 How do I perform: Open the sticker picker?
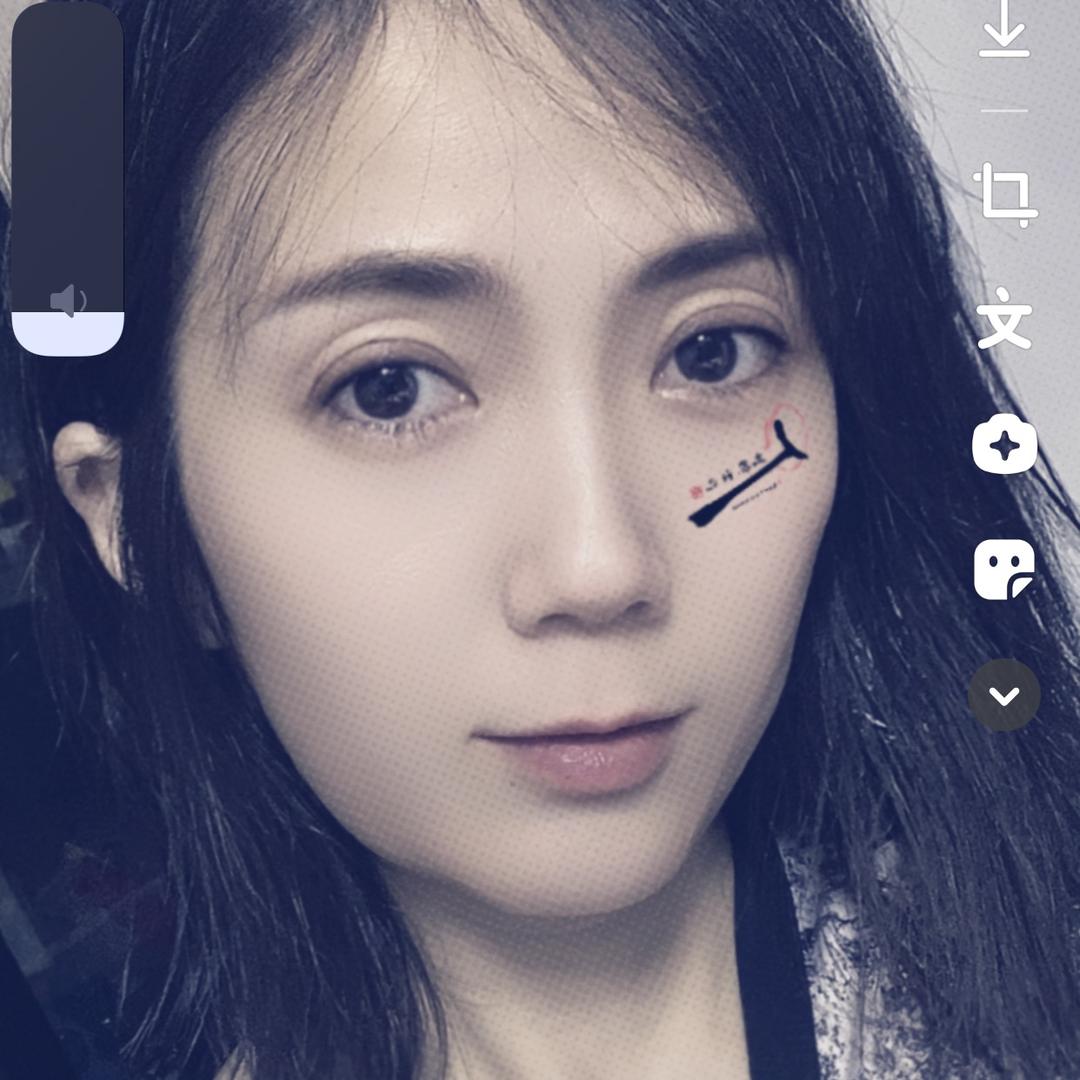(x=1004, y=570)
